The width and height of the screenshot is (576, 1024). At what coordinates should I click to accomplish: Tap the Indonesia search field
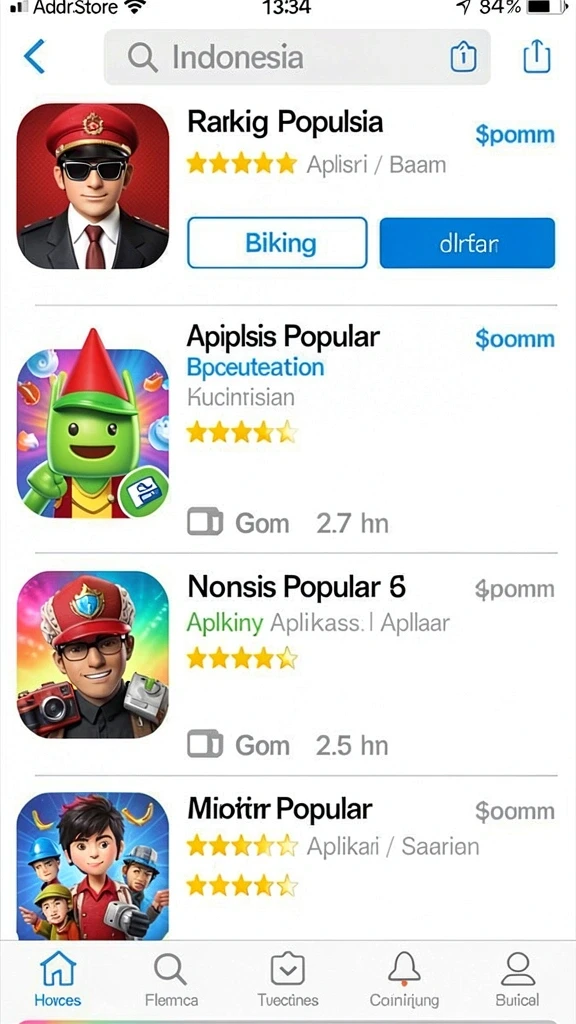pos(297,57)
